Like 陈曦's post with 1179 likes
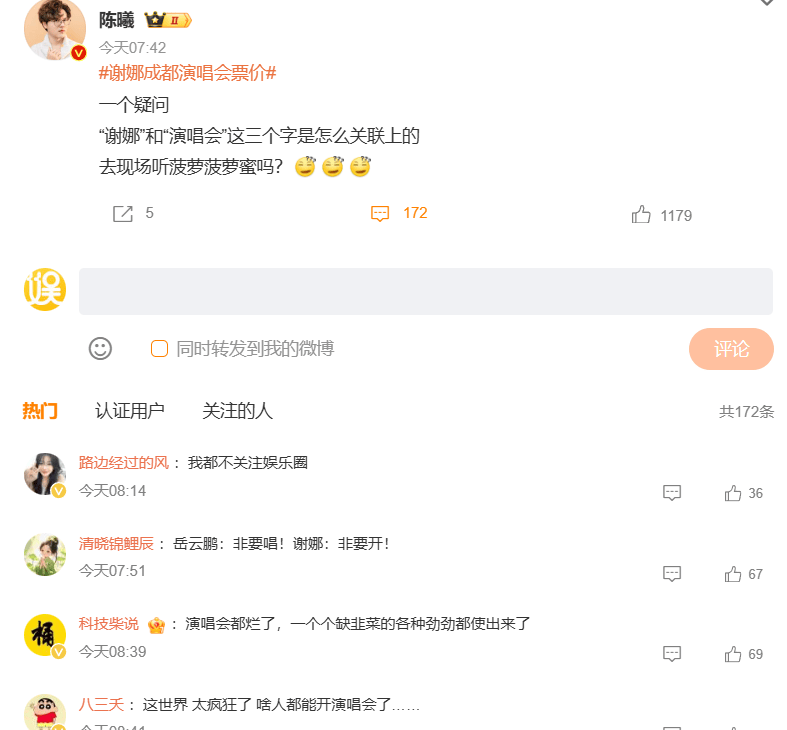This screenshot has width=787, height=730. 642,215
